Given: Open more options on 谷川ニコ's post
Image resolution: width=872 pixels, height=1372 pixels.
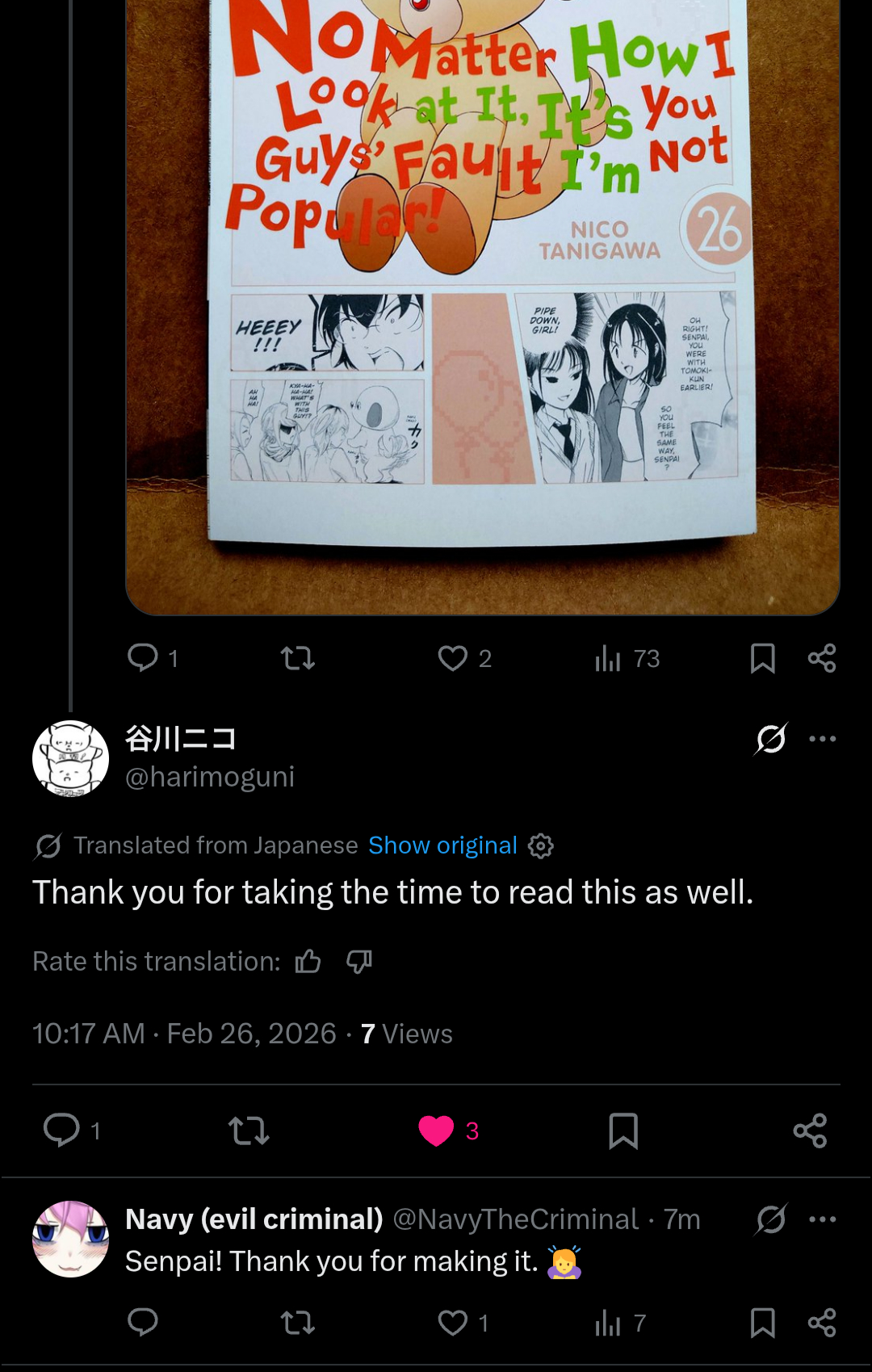Looking at the screenshot, I should [822, 739].
